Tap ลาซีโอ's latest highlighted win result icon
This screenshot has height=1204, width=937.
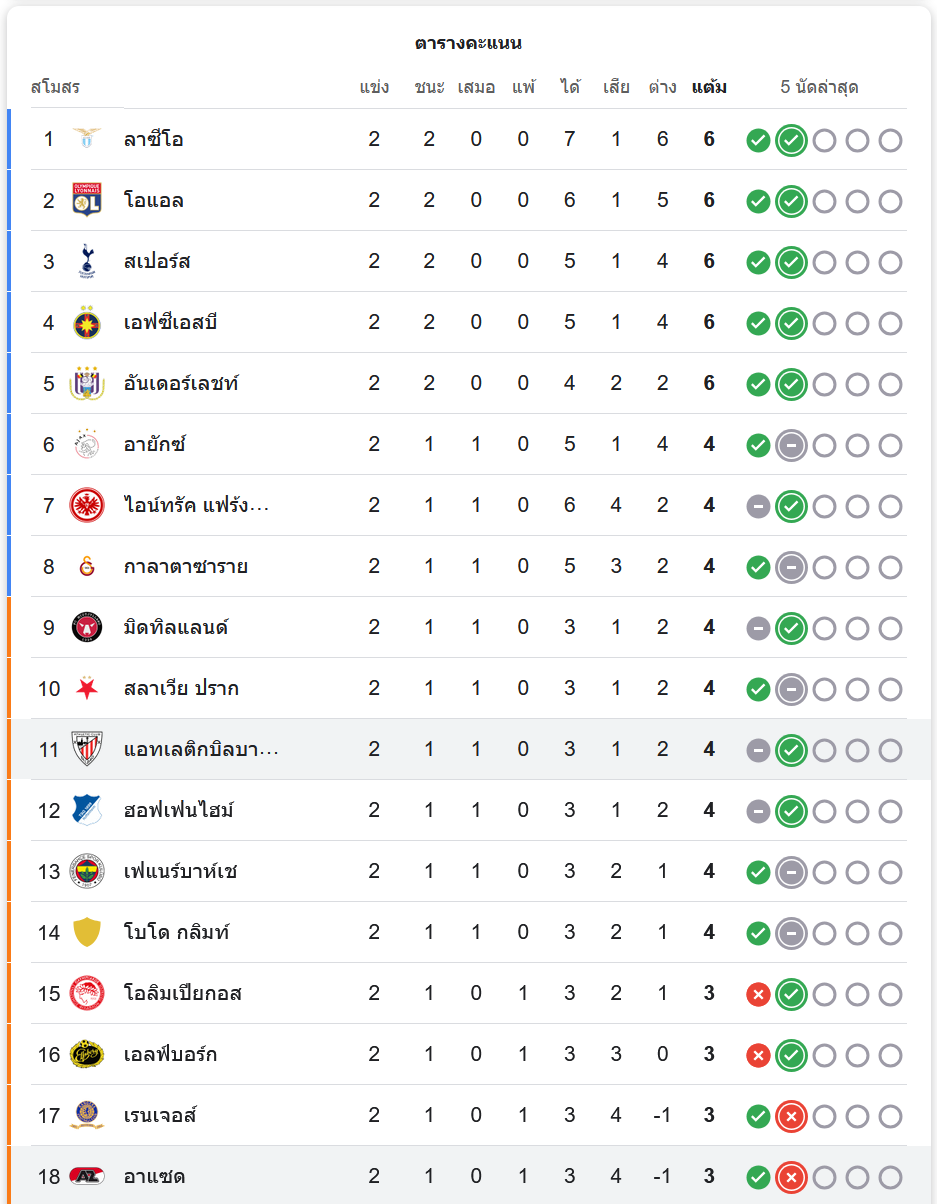click(791, 140)
